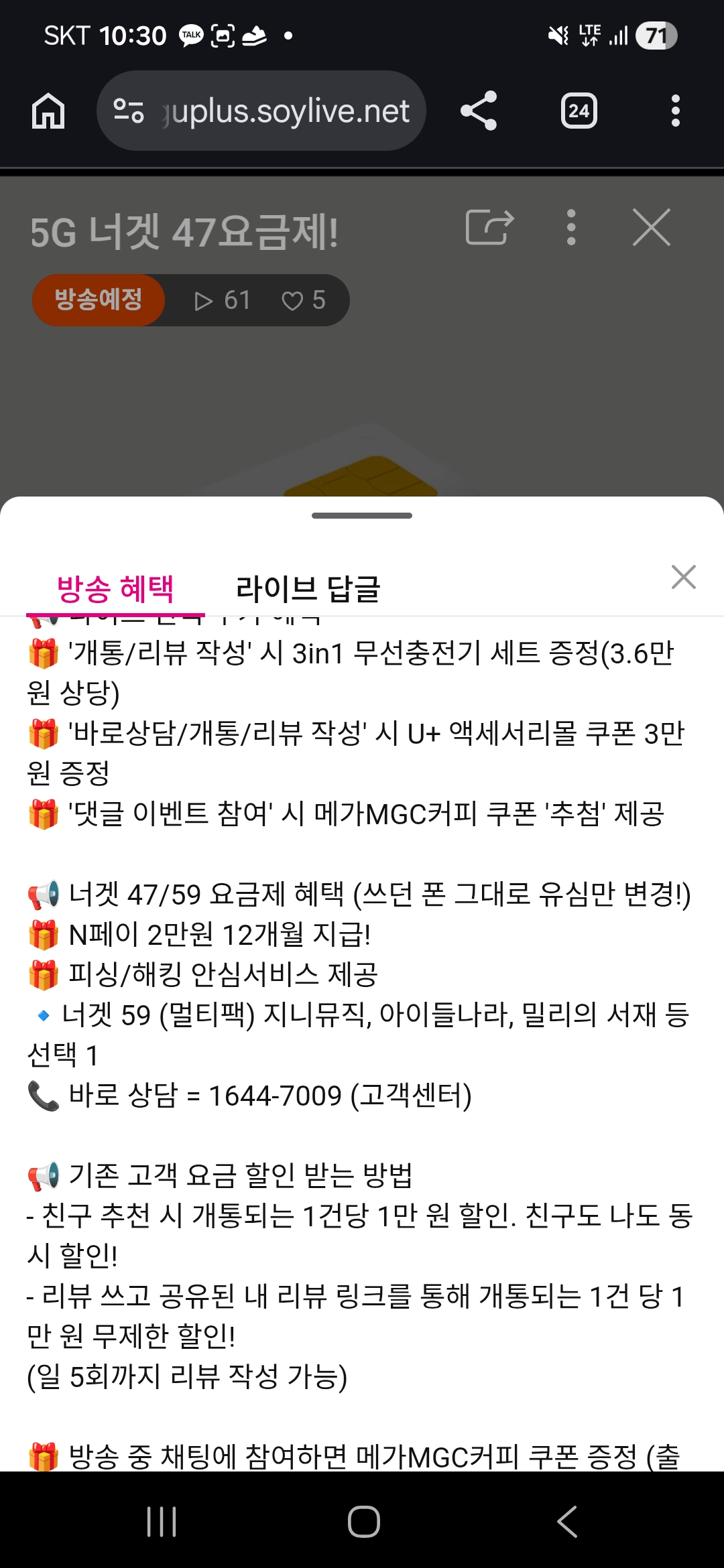
Task: Share this page from the browser toolbar
Action: (x=479, y=111)
